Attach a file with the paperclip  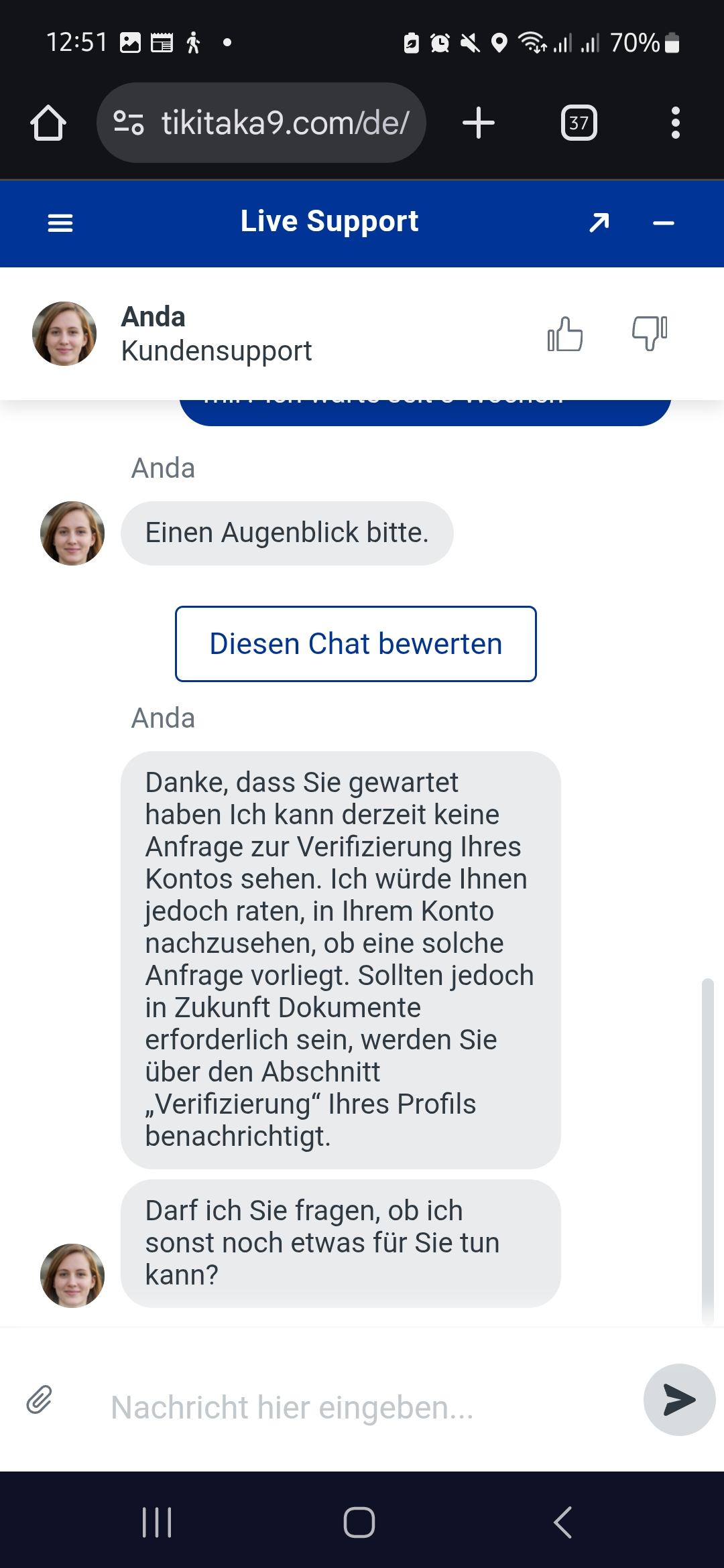point(40,1400)
